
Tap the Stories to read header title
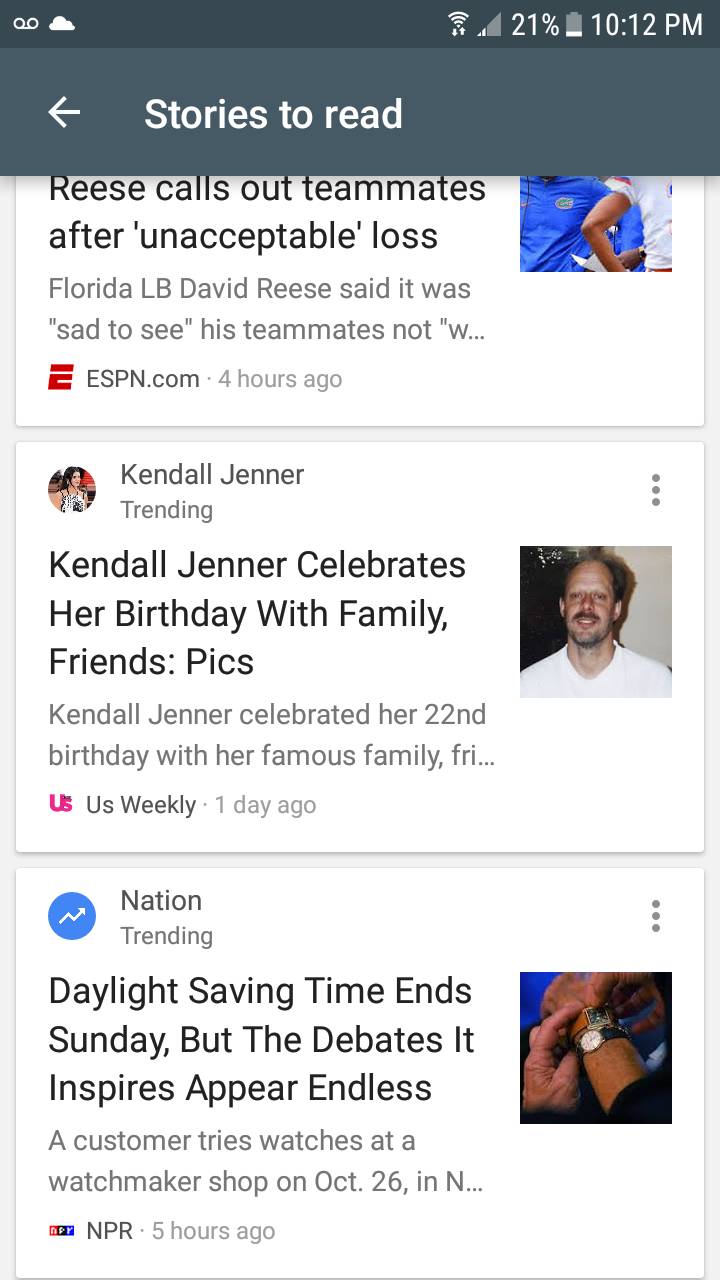pyautogui.click(x=274, y=113)
